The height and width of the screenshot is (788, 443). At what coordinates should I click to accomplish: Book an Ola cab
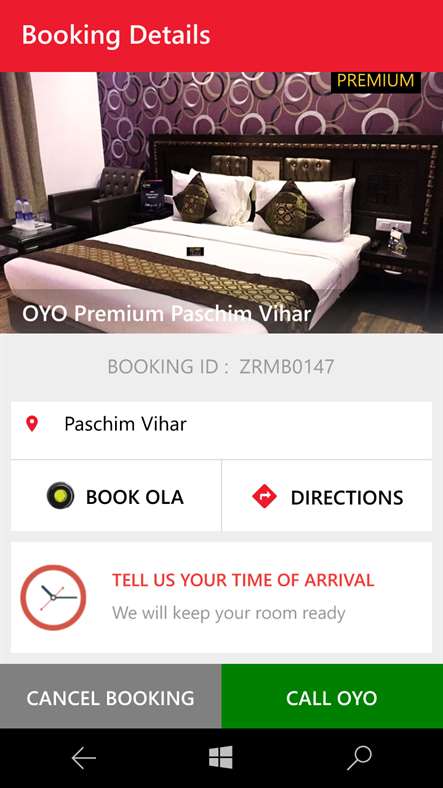coord(116,497)
